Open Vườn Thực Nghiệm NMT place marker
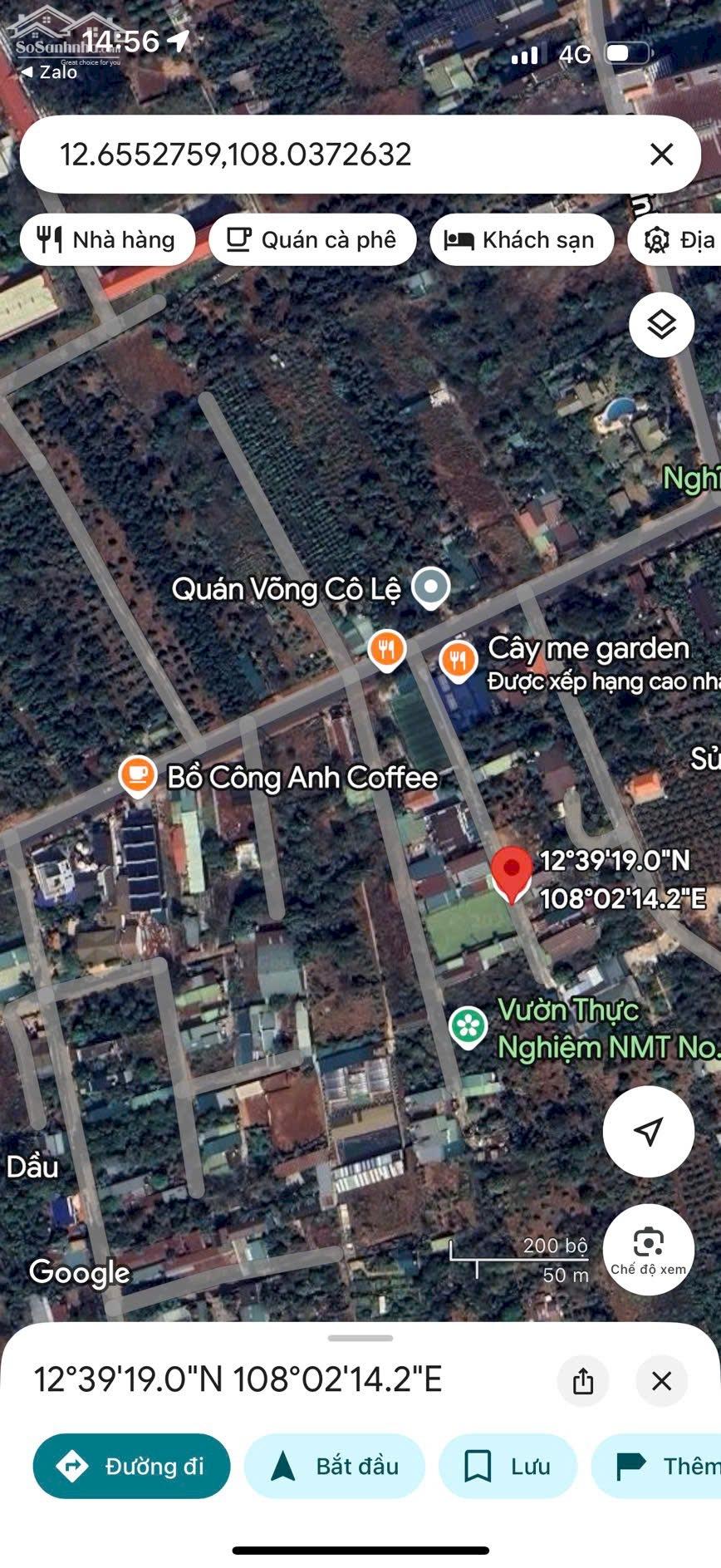The height and width of the screenshot is (1568, 721). (x=468, y=1027)
